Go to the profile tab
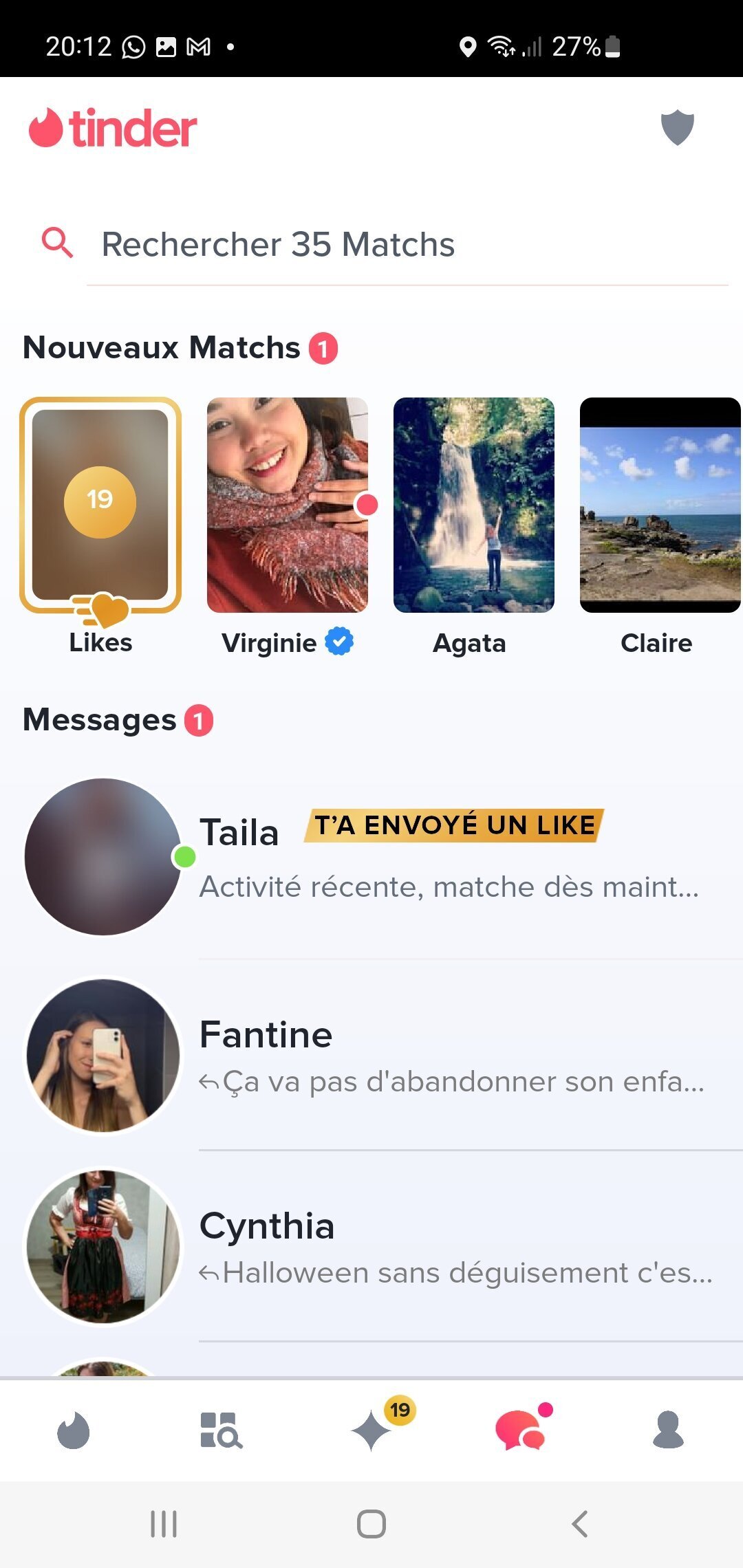Screen dimensions: 743x1568 tap(668, 1430)
